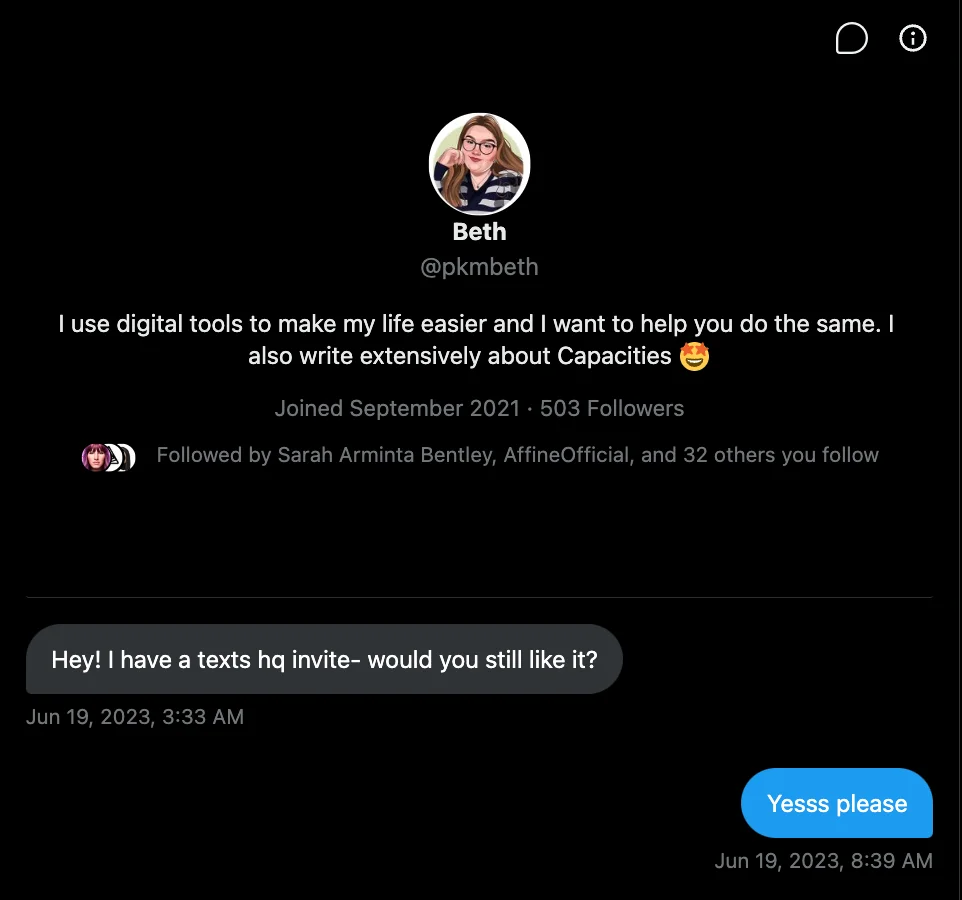Tap the chat bubble icon at top

tap(851, 39)
